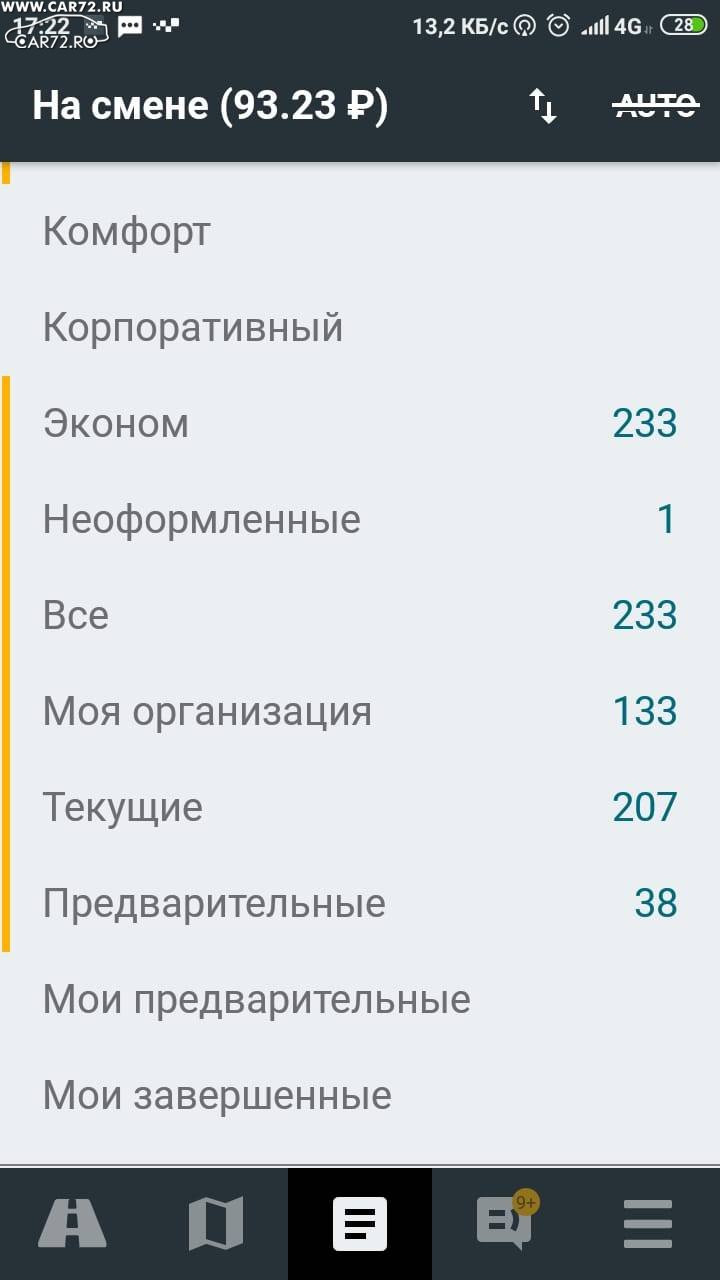Open Моя организация orders
This screenshot has width=720, height=1280.
pos(360,712)
